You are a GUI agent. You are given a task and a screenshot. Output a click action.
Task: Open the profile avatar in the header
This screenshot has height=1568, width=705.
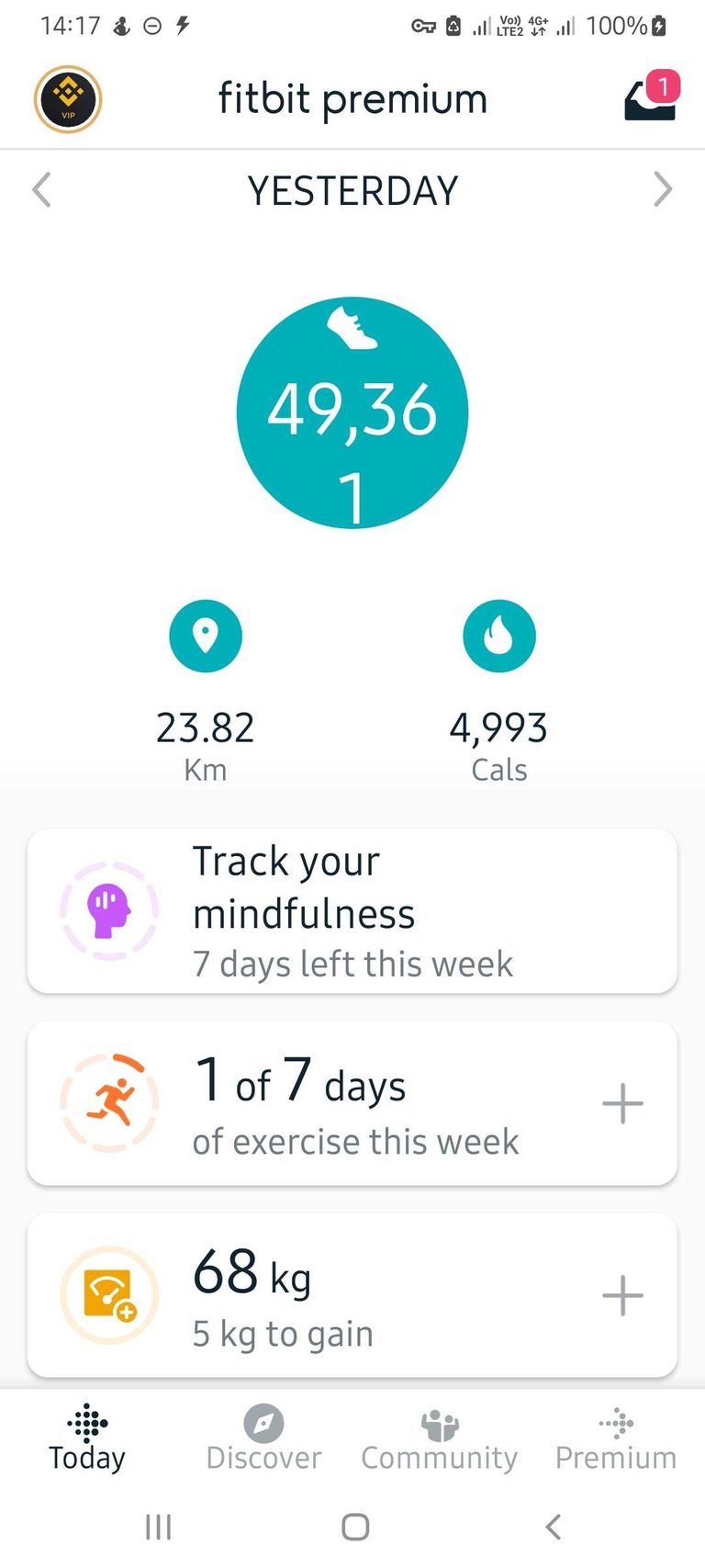click(x=68, y=99)
